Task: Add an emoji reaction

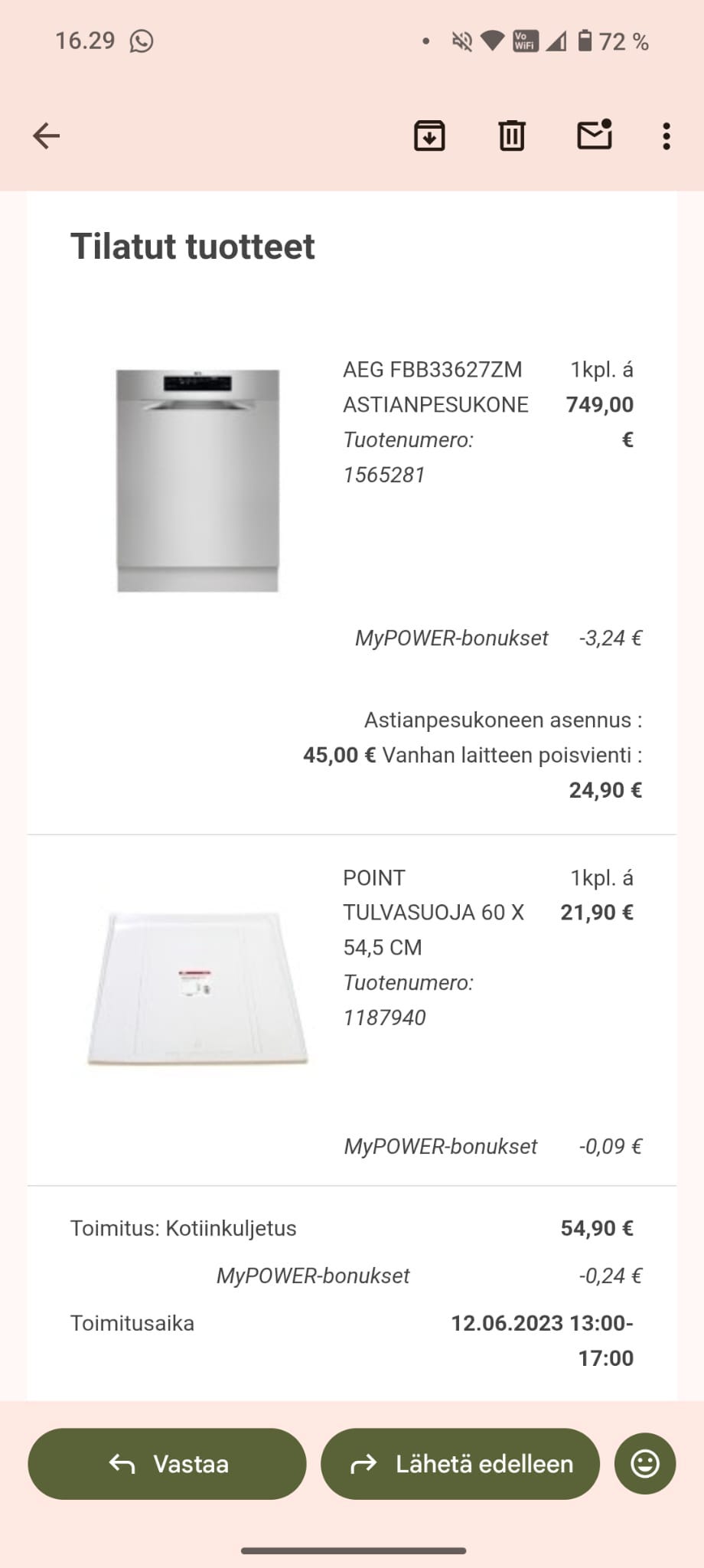Action: tap(645, 1464)
